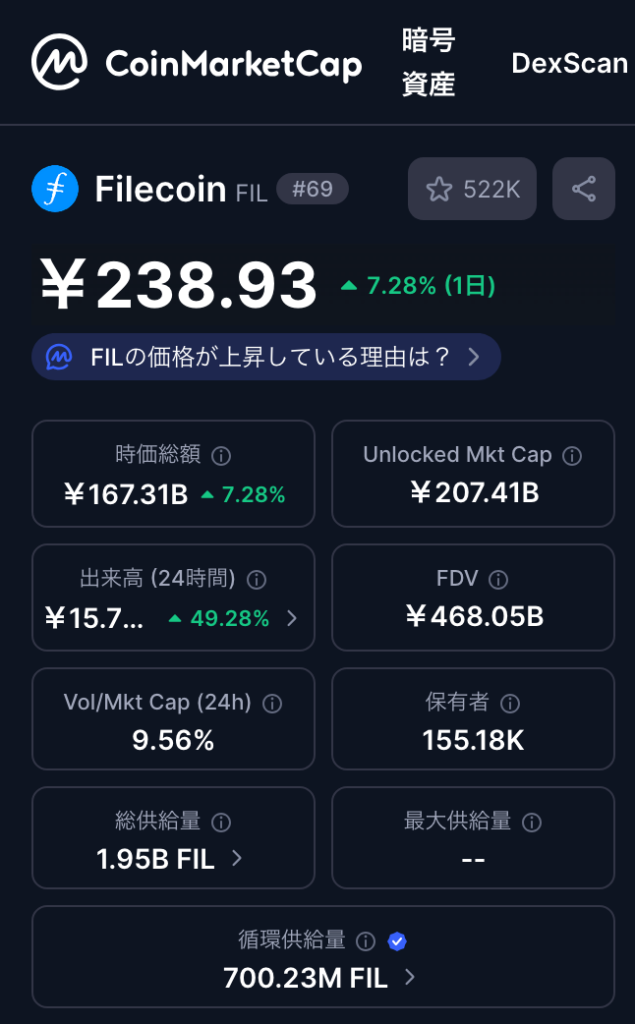Viewport: 635px width, 1024px height.
Task: Share the Filecoin page
Action: 583,189
